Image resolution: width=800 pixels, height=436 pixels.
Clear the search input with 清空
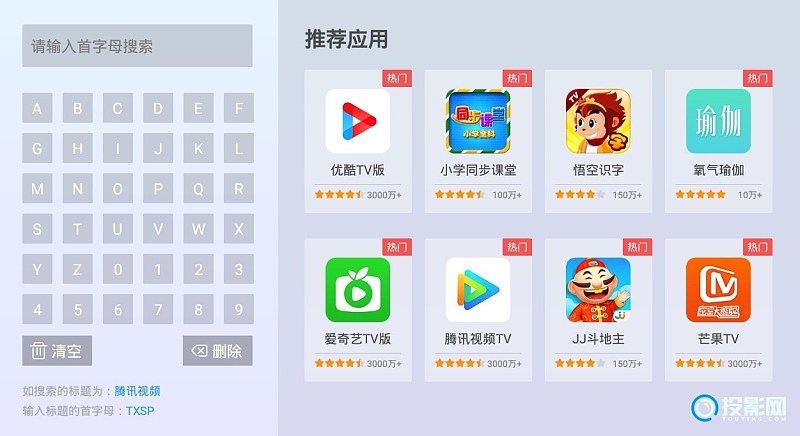pyautogui.click(x=57, y=351)
